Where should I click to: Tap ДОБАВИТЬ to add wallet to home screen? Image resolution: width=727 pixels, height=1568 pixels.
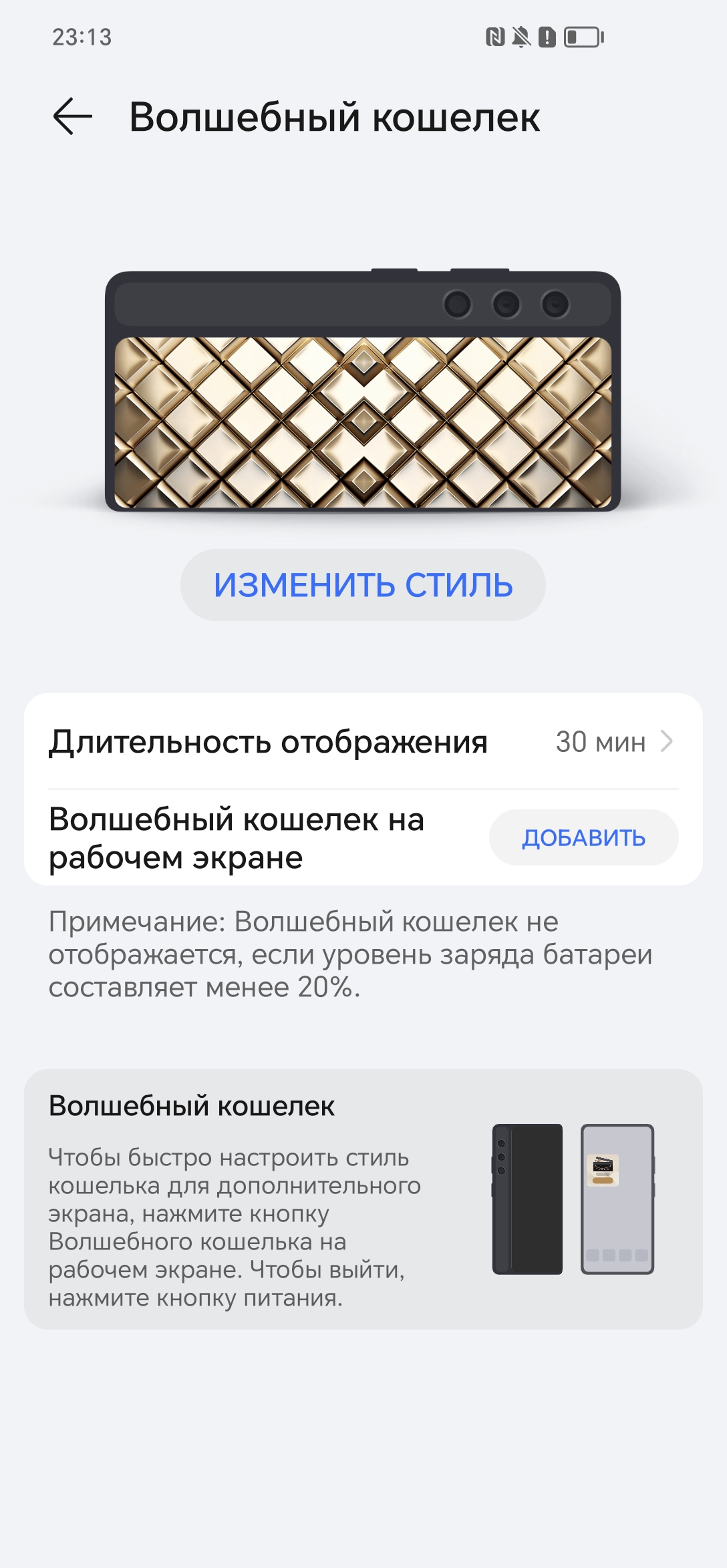point(583,837)
